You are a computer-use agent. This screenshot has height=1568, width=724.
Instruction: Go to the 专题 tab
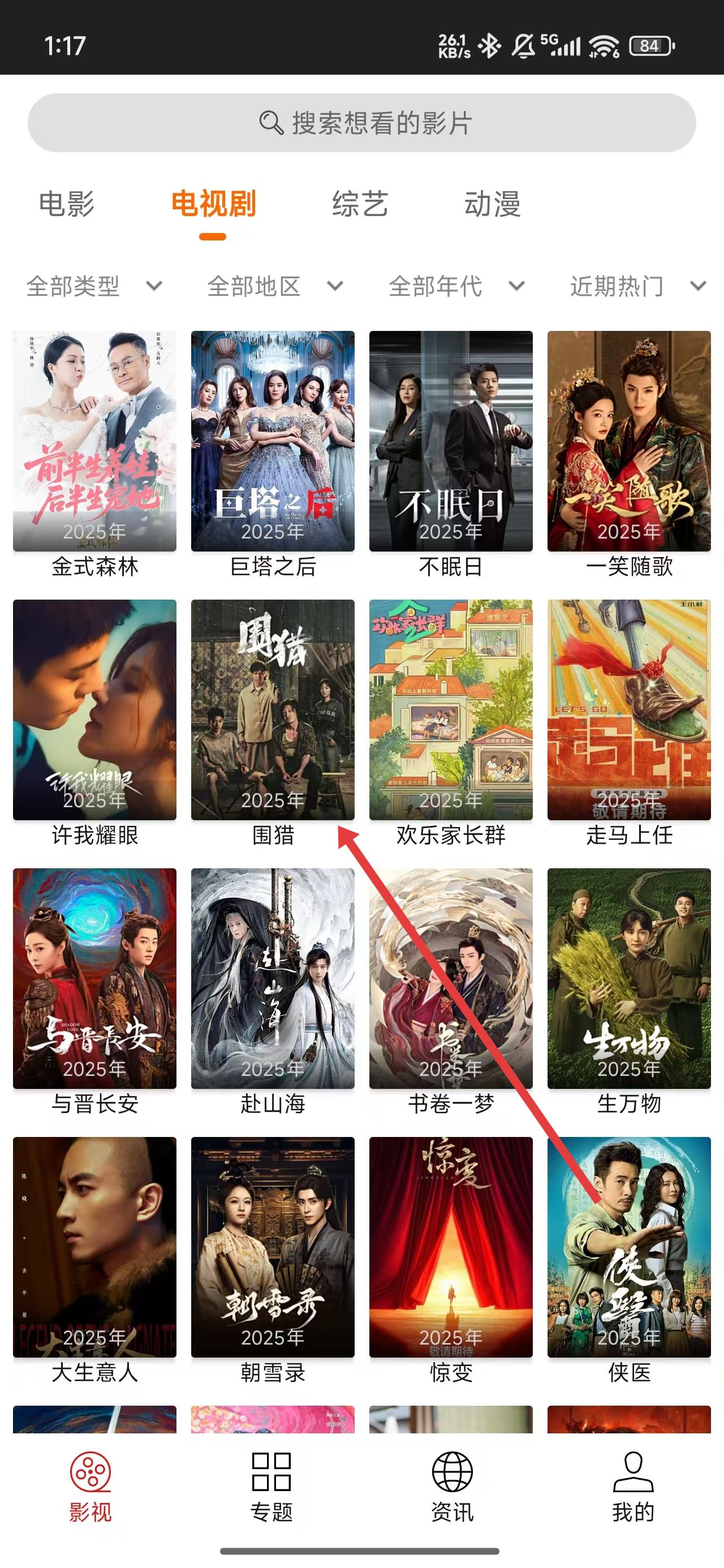(x=271, y=1487)
